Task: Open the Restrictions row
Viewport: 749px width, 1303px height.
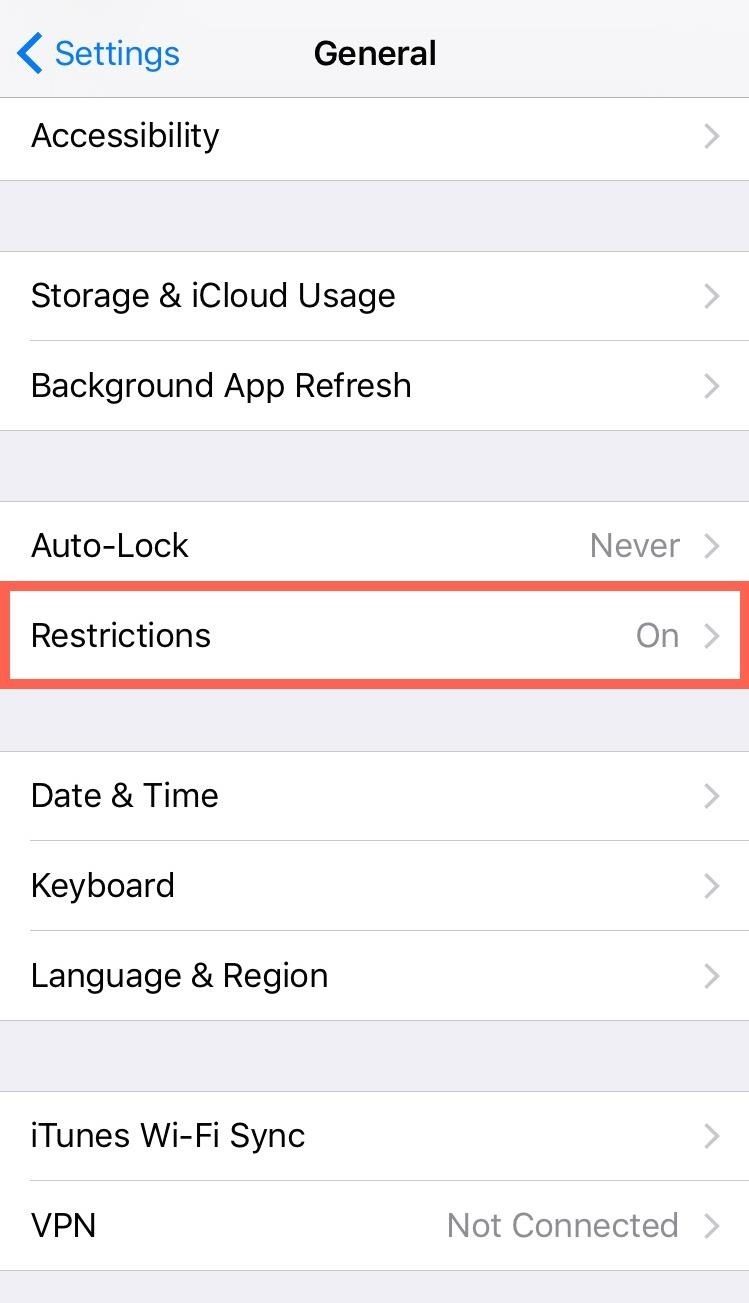Action: pos(374,636)
